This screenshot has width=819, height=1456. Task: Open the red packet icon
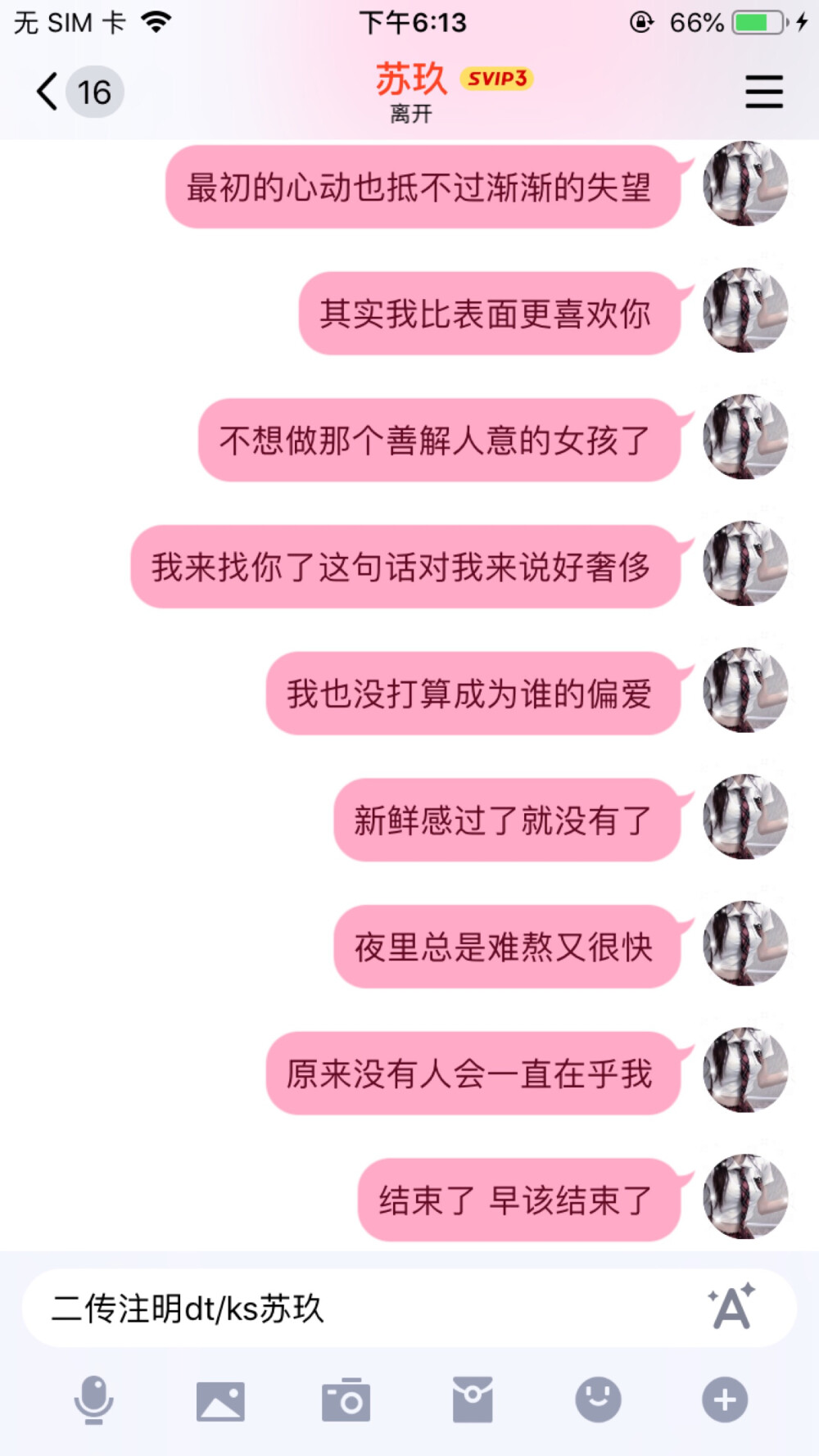click(x=473, y=1400)
